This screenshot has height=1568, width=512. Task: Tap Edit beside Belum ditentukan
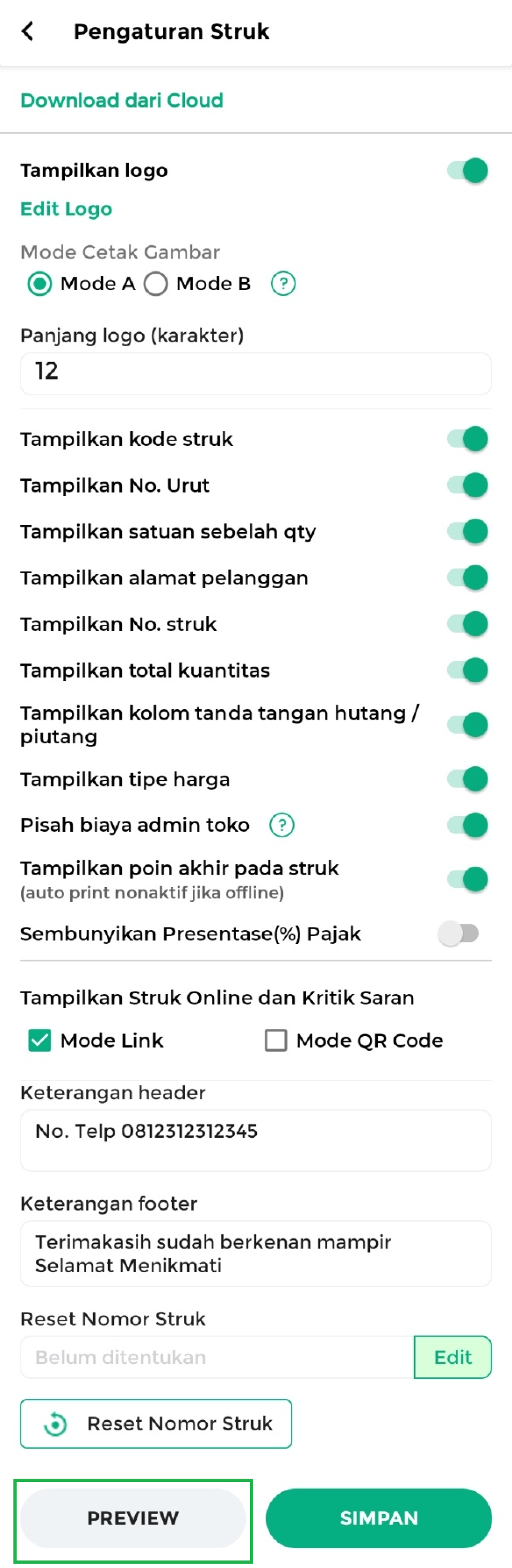click(x=452, y=1357)
